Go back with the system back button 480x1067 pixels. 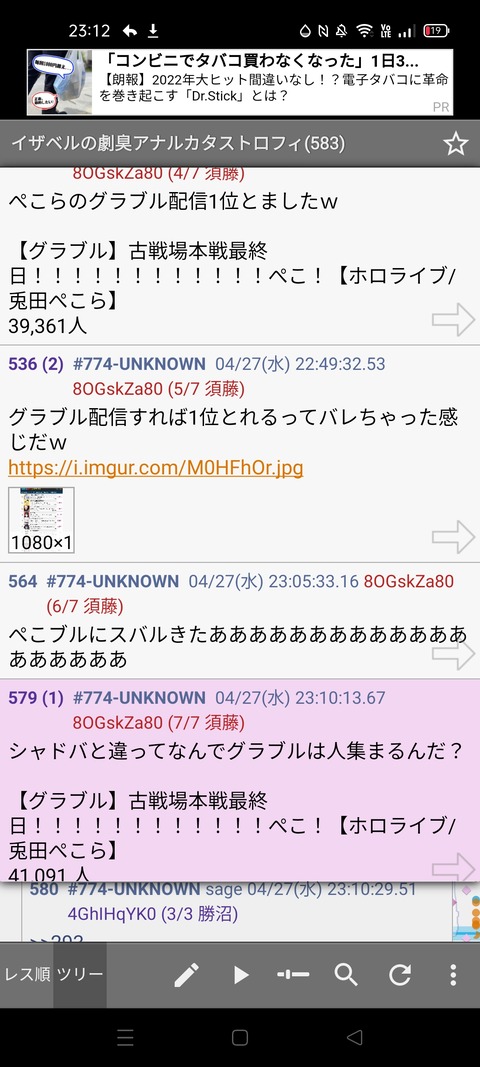pos(354,1037)
